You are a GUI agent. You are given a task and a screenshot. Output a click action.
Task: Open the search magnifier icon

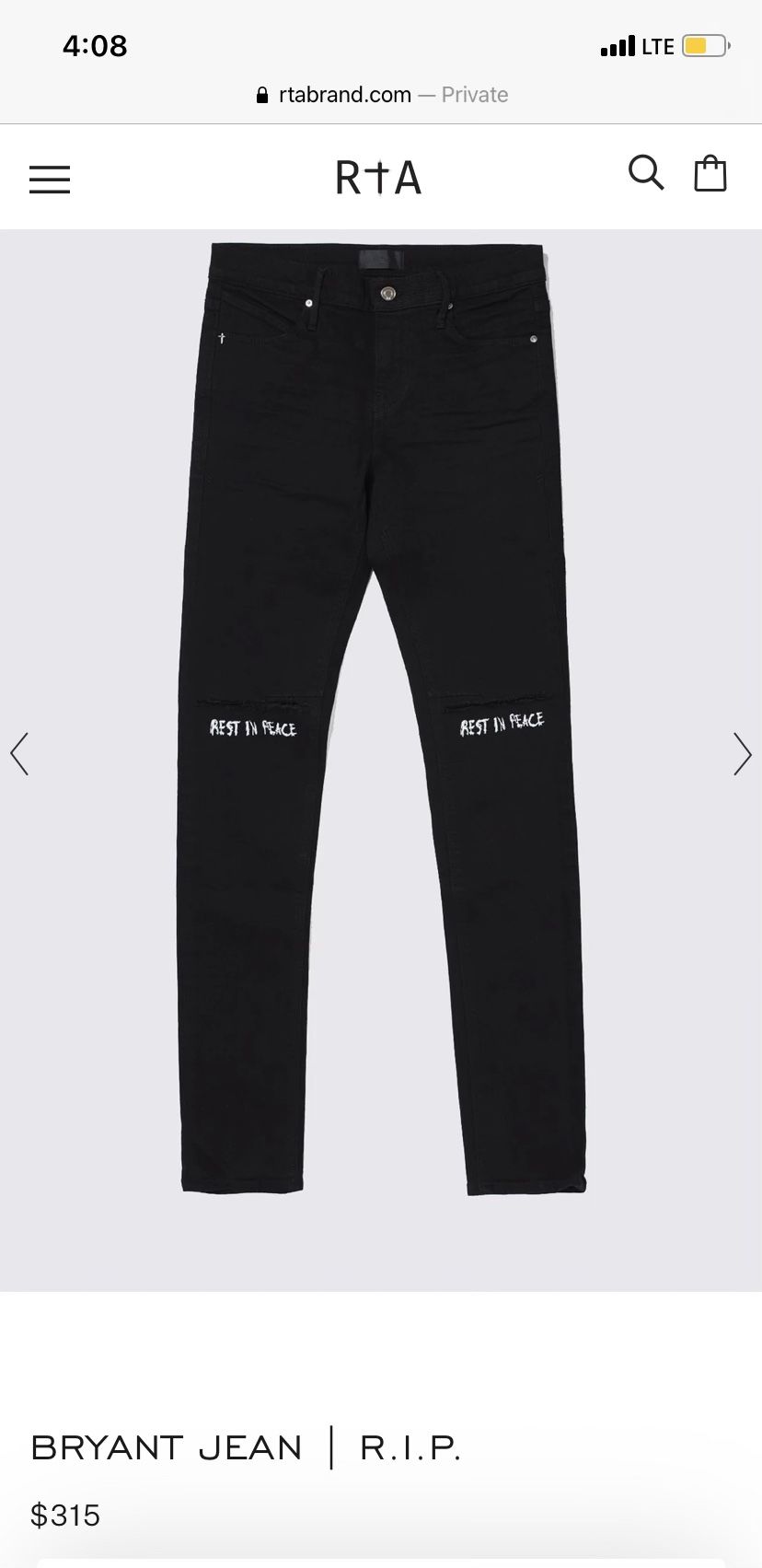pyautogui.click(x=646, y=172)
